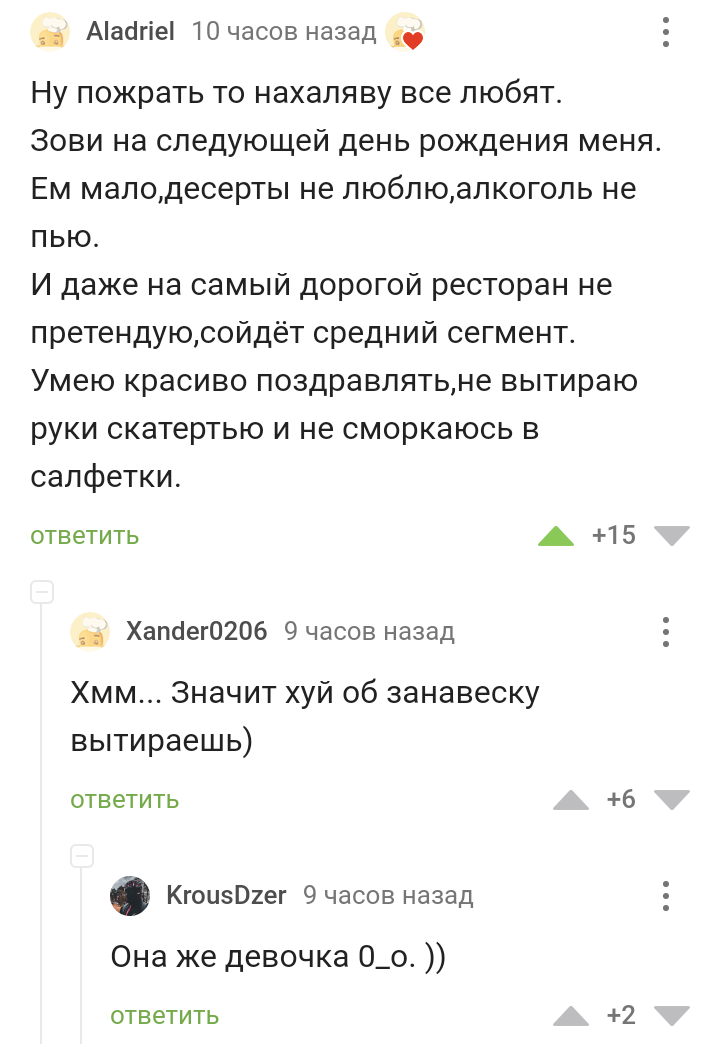Screen dimensions: 720x1044
Task: Reply to Aladriel's comment
Action: (x=85, y=535)
